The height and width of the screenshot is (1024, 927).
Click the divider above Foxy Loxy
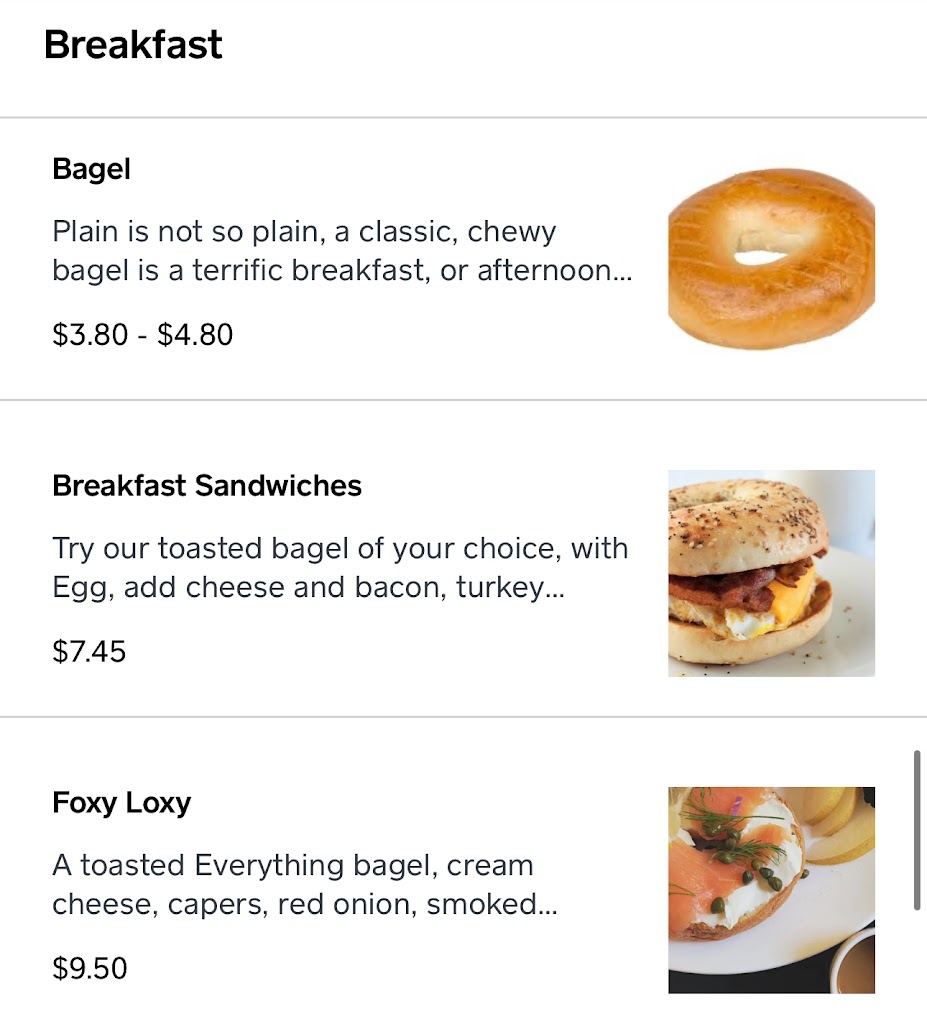point(463,716)
